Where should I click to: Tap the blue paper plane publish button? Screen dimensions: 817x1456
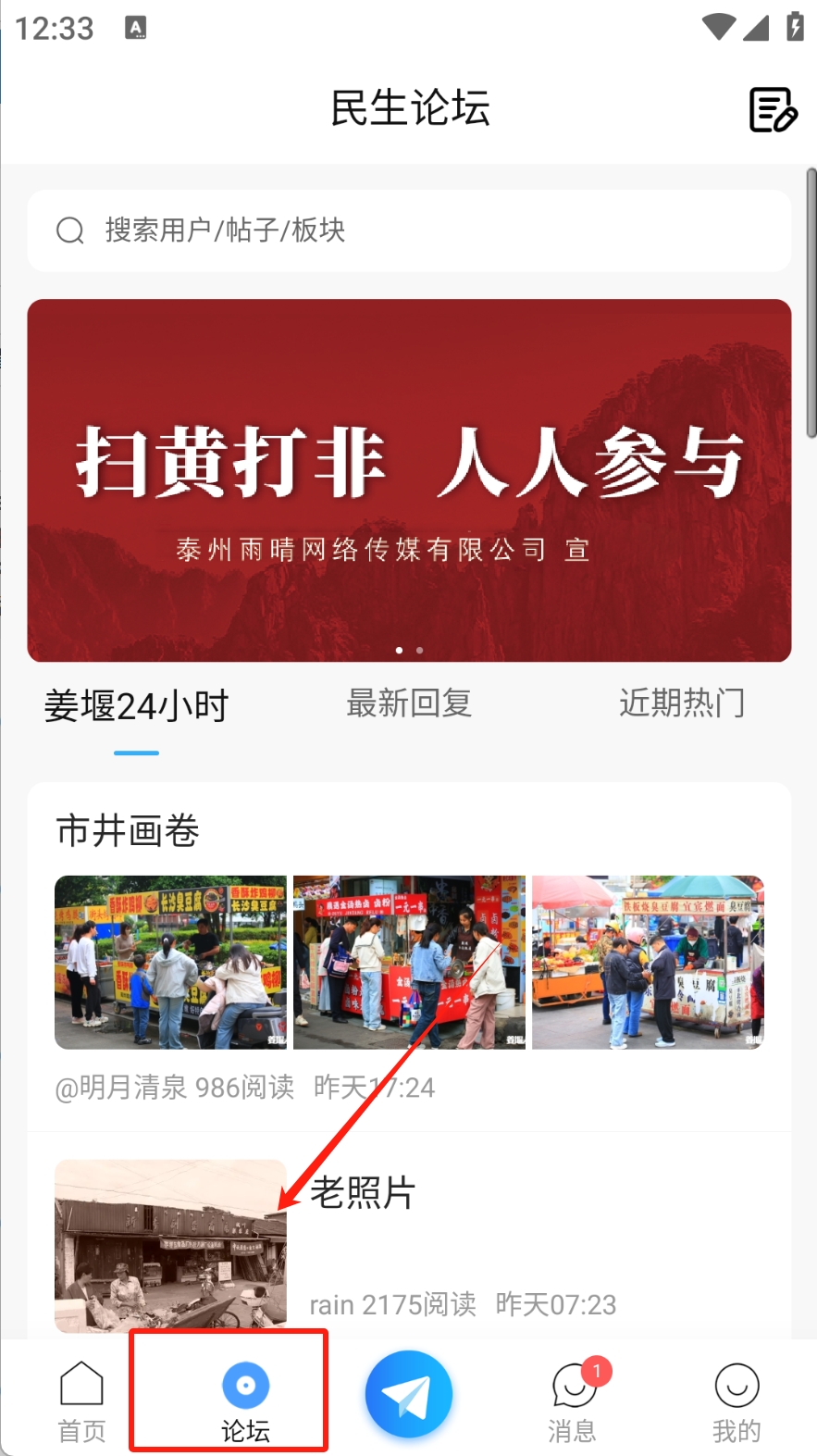[x=408, y=1395]
